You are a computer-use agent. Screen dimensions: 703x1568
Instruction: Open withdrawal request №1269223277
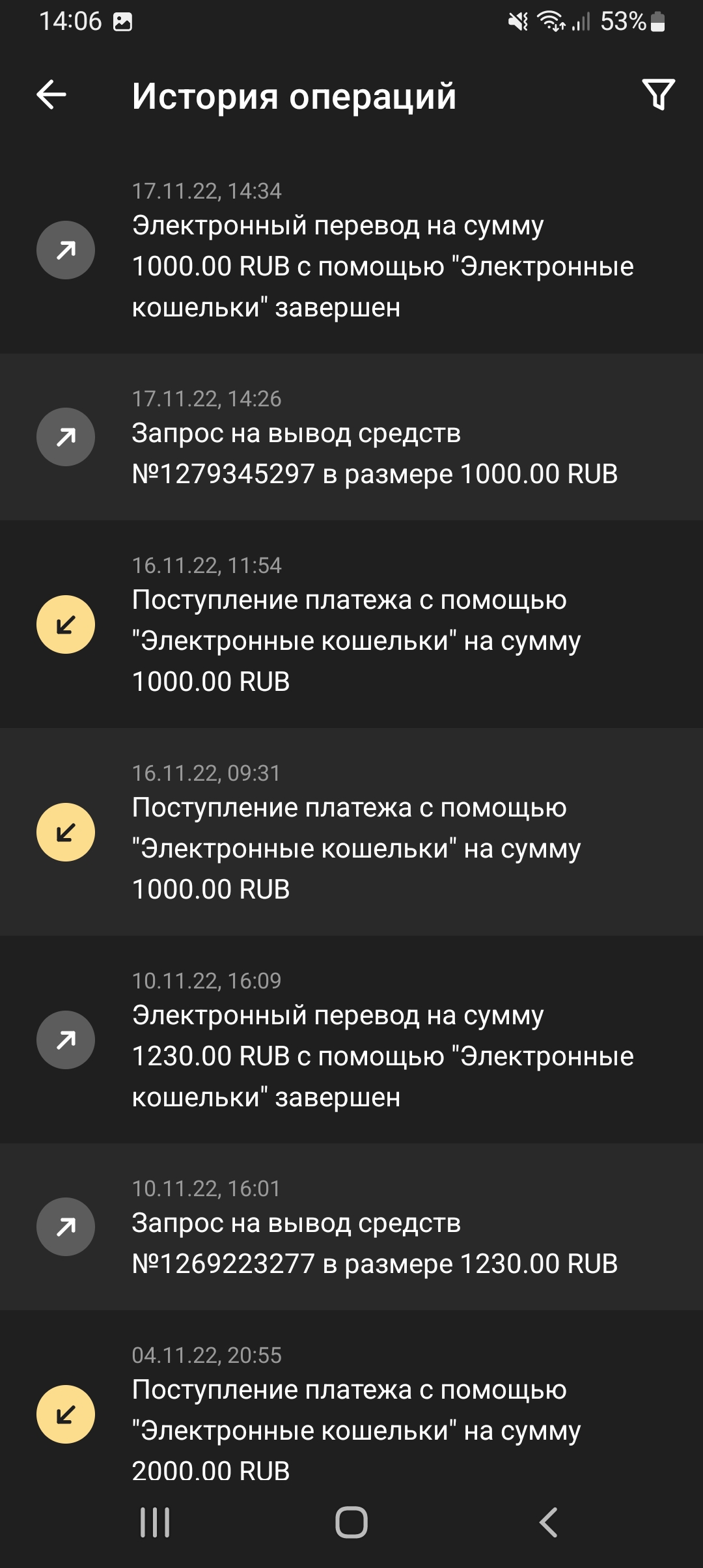pyautogui.click(x=351, y=1227)
